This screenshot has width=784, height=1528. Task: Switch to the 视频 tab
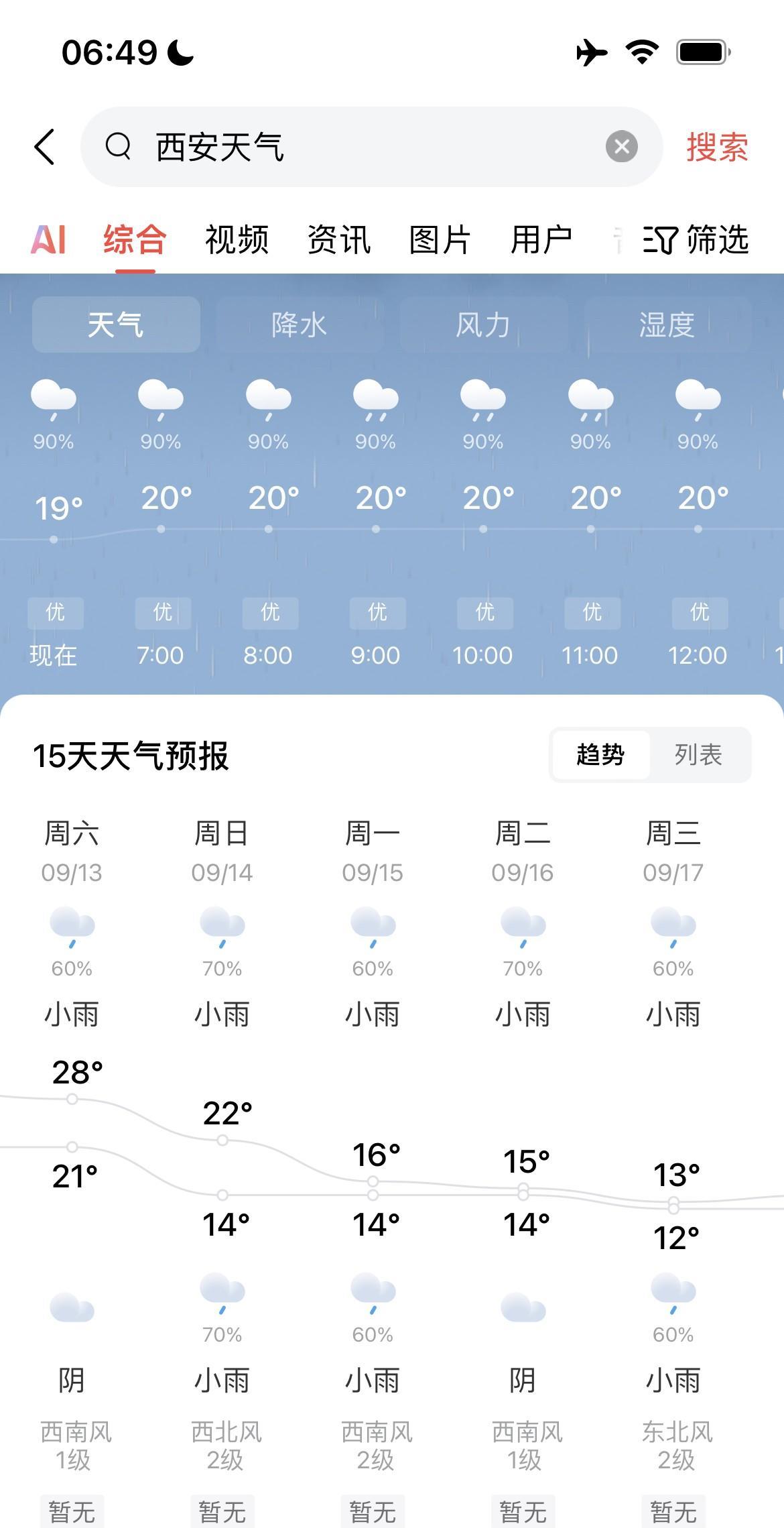[x=237, y=239]
